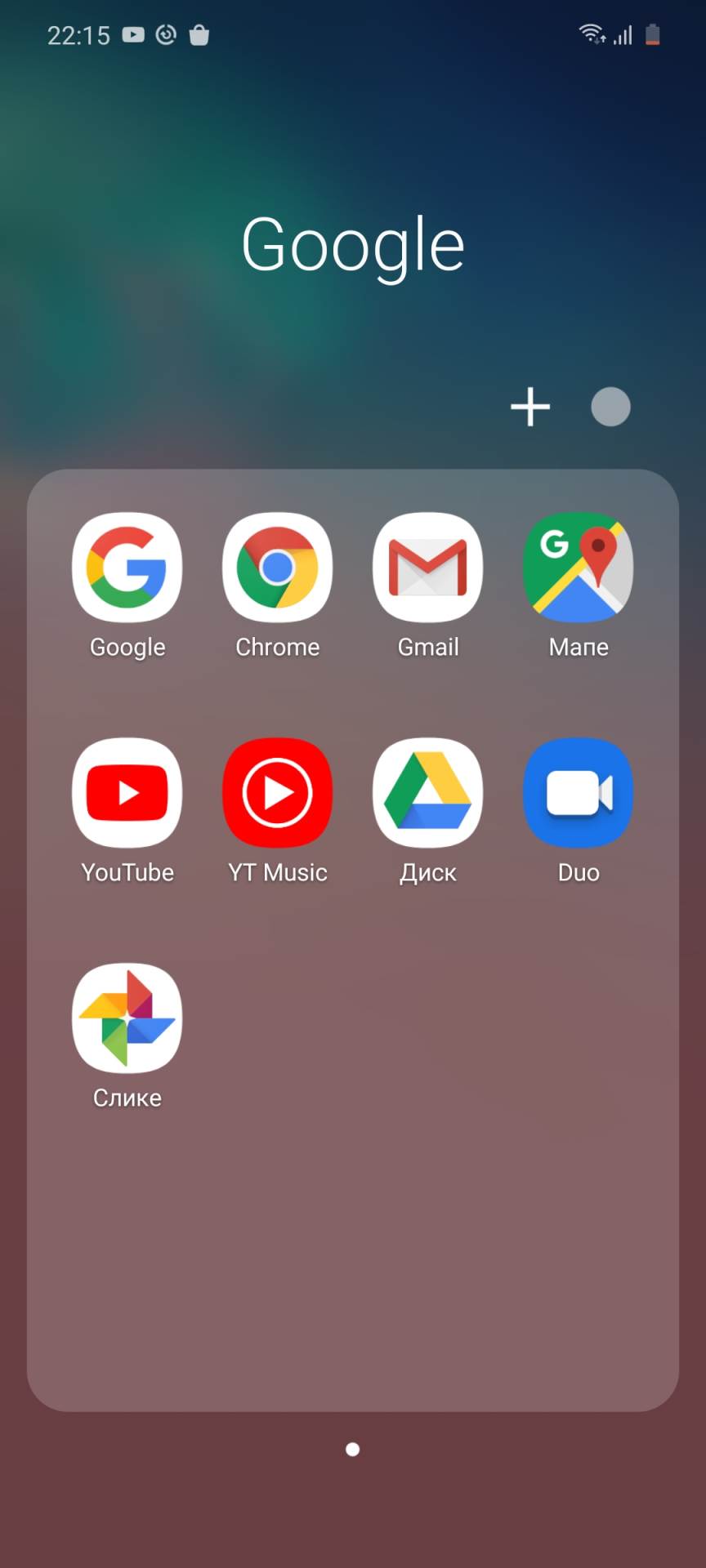
Task: Open the Мапе maps app
Action: coord(579,568)
